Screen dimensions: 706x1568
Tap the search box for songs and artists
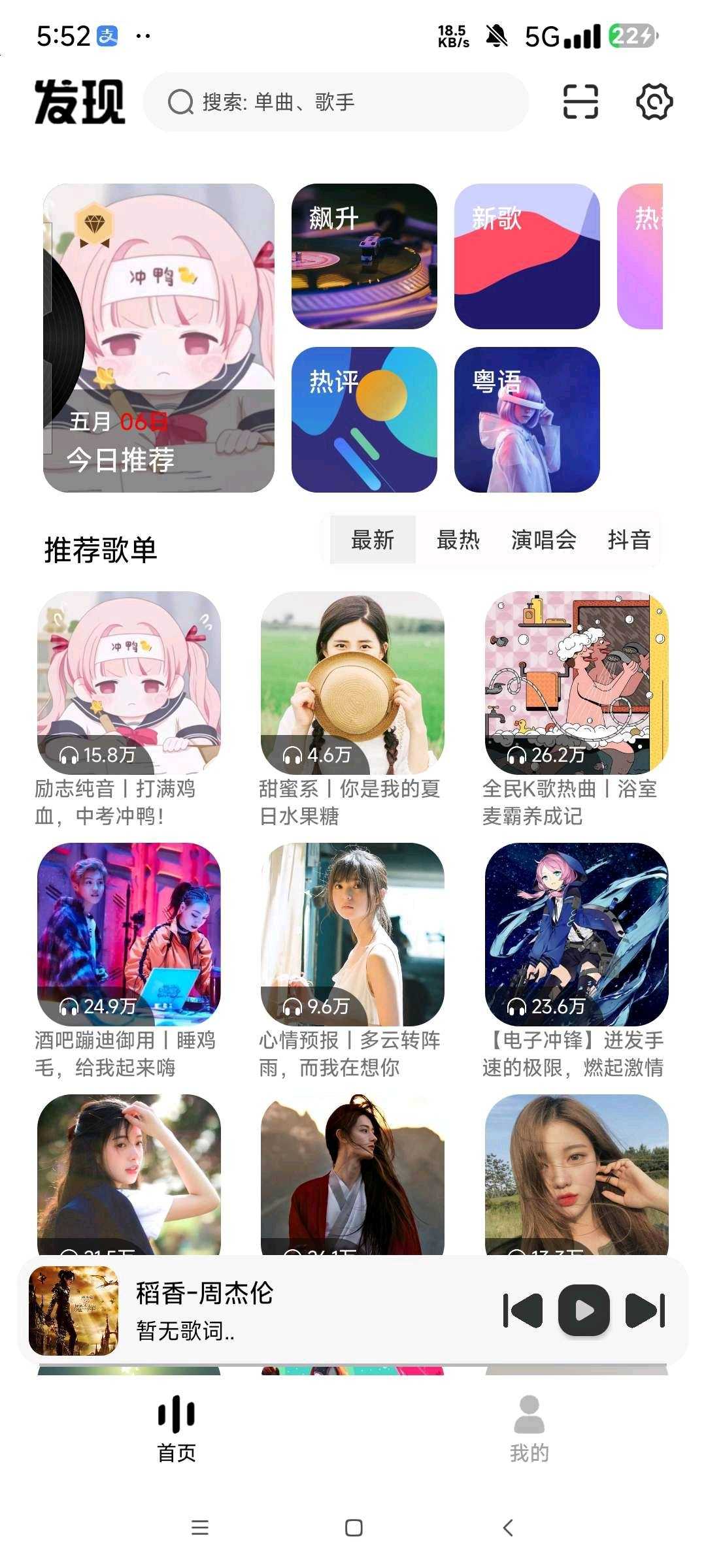point(335,102)
